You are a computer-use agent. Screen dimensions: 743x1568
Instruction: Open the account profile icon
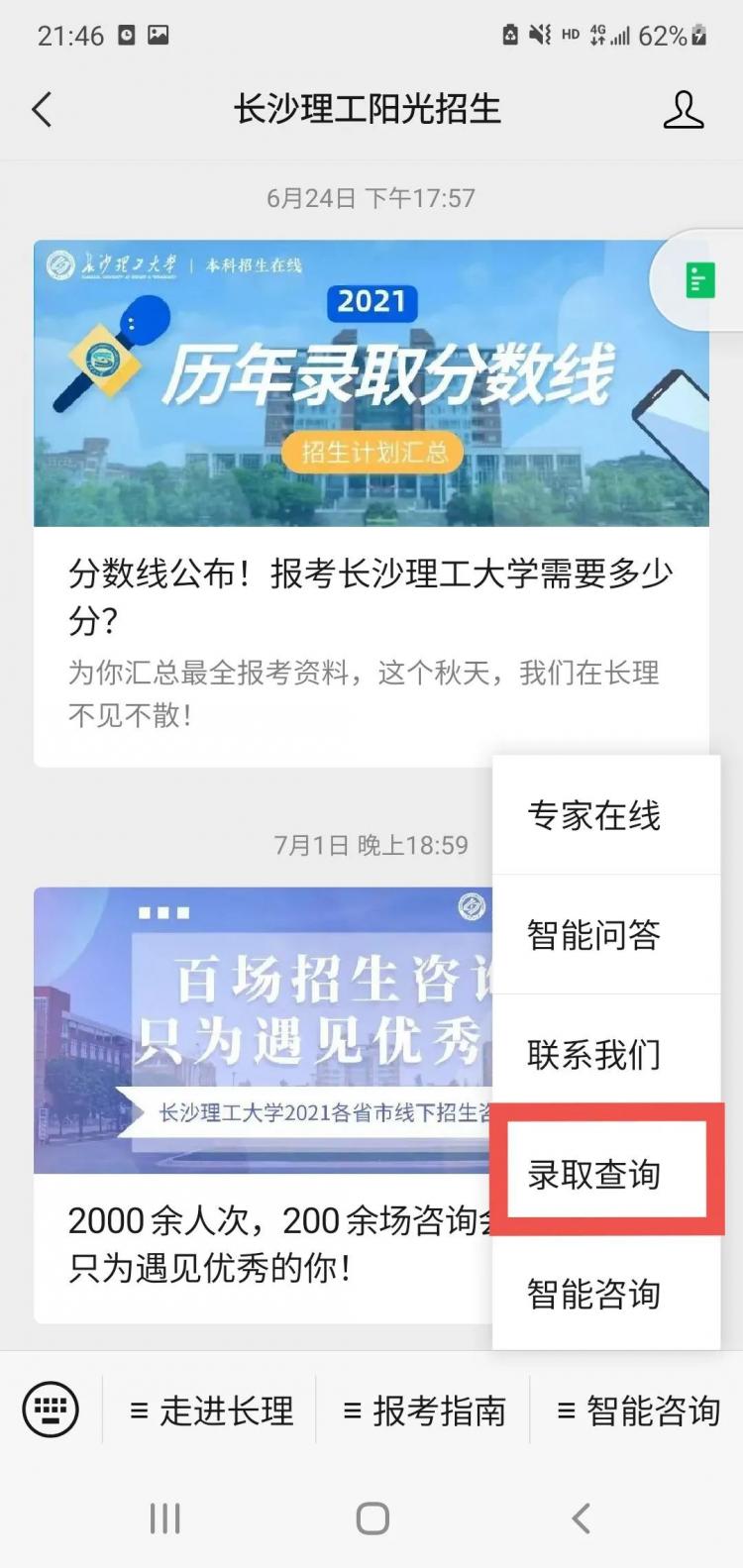[x=683, y=110]
